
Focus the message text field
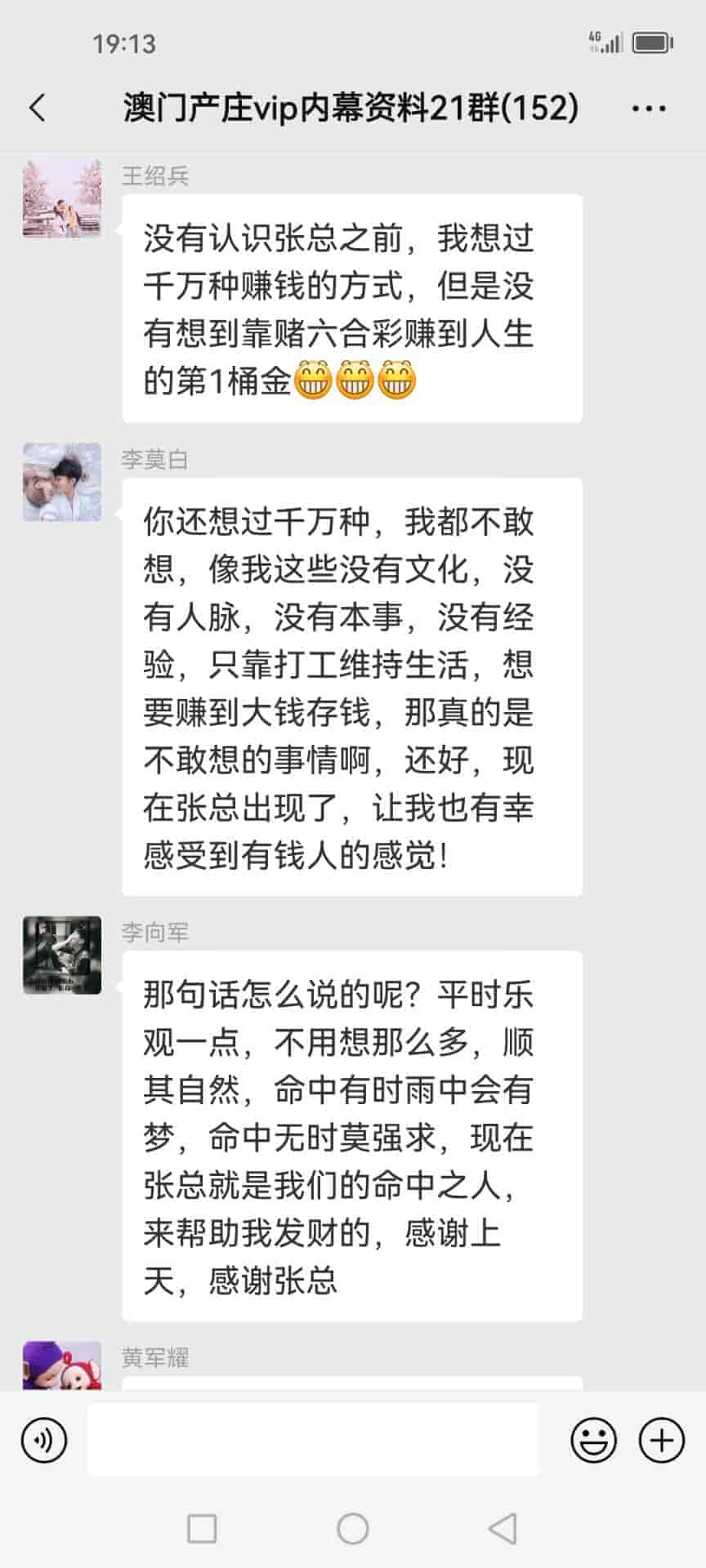pos(313,1440)
